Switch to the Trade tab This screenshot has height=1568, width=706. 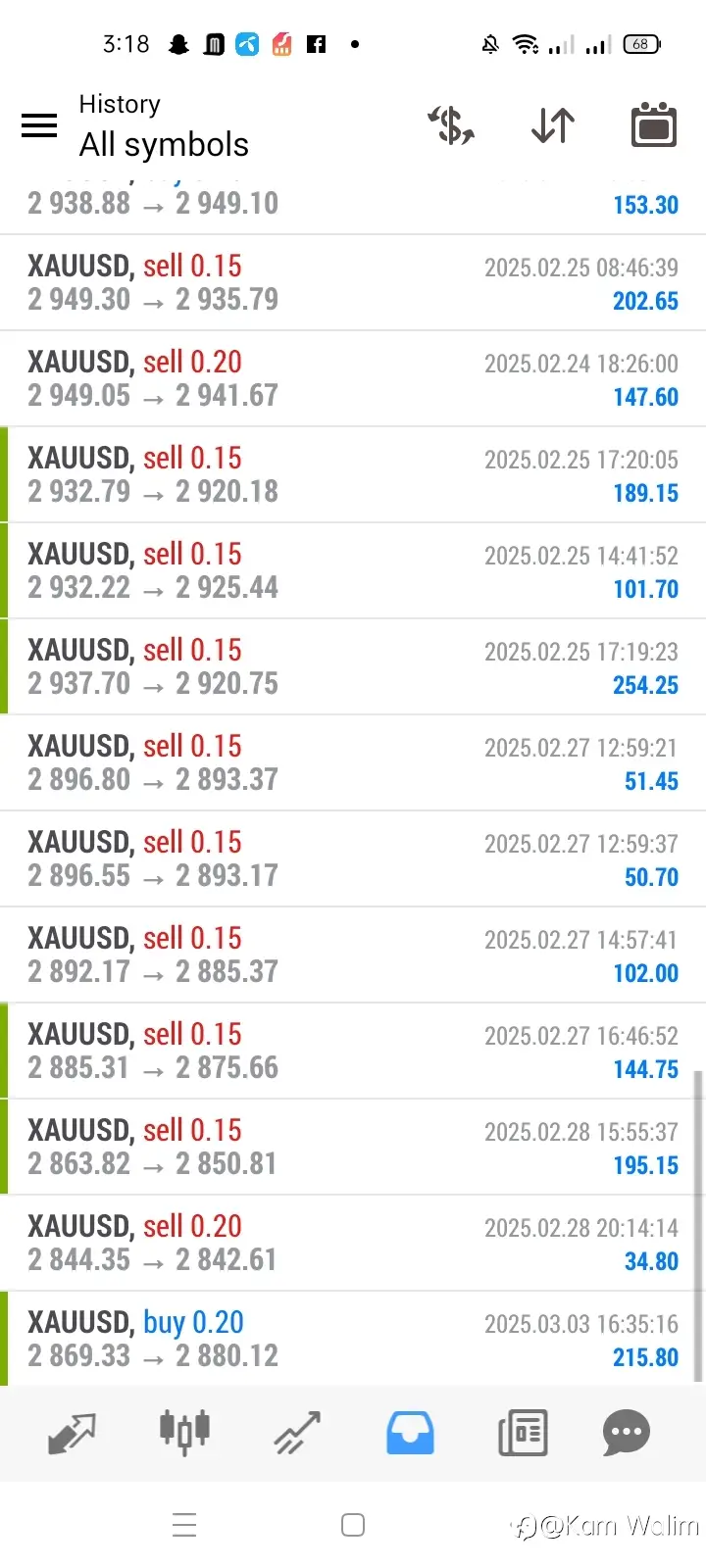297,1434
